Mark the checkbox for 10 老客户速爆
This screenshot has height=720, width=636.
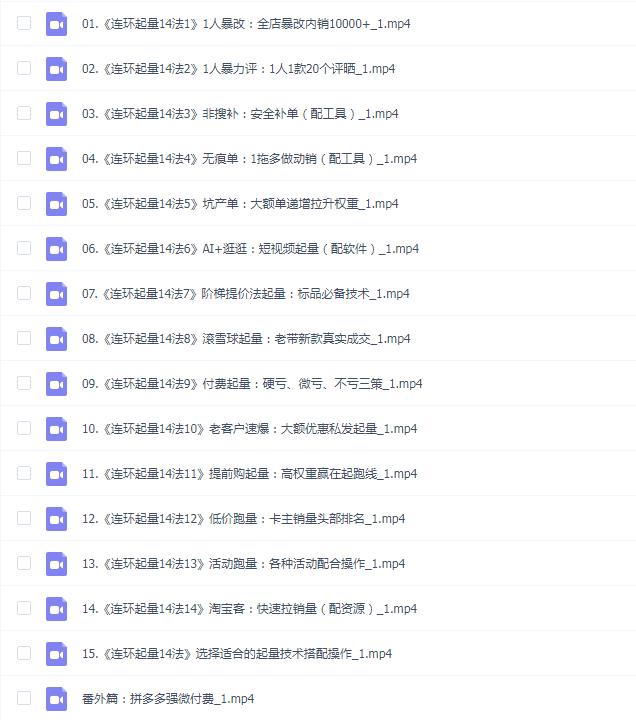pyautogui.click(x=24, y=428)
